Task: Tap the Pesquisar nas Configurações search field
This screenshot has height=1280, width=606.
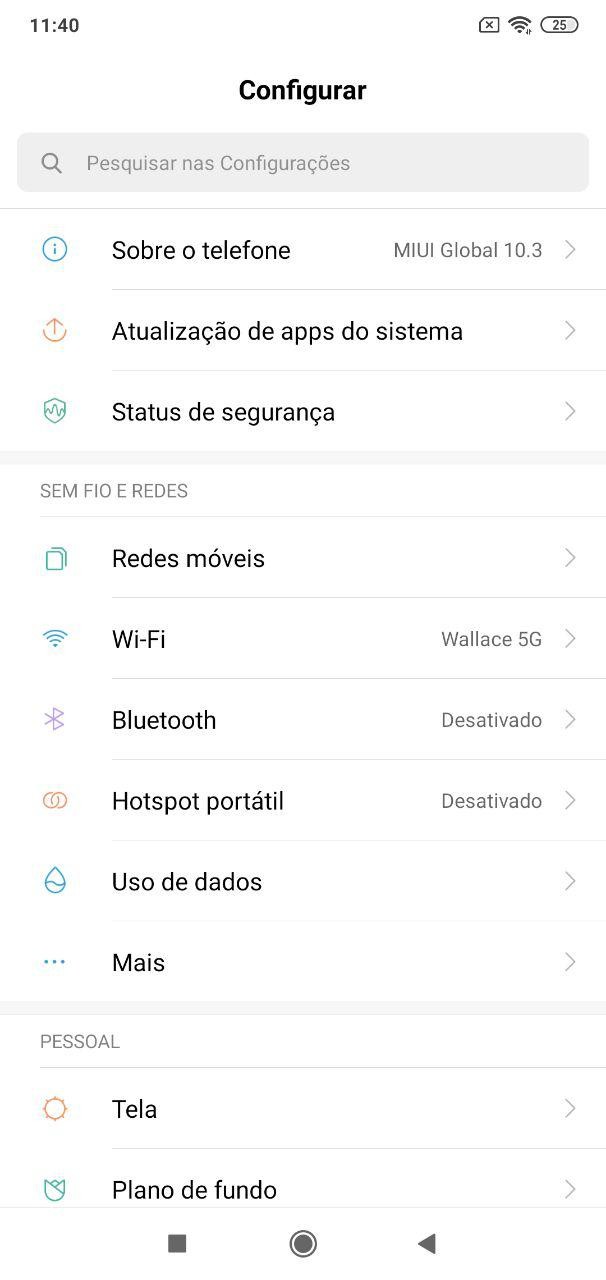Action: pyautogui.click(x=303, y=162)
